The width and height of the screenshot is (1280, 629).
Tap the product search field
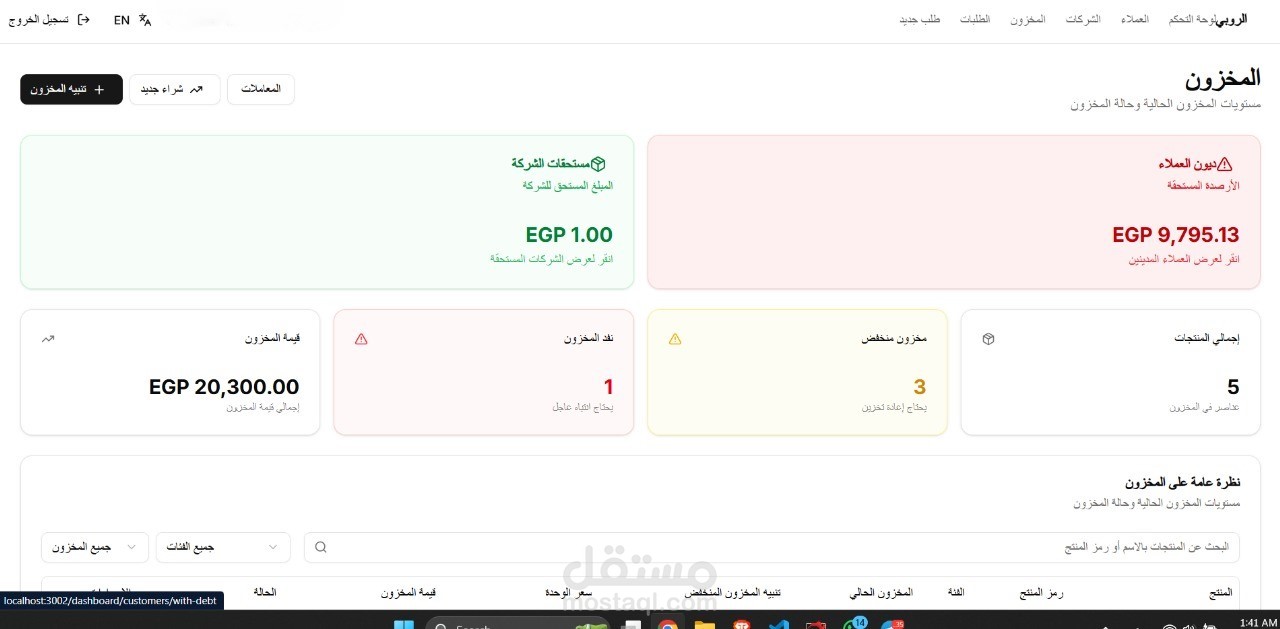[x=771, y=547]
